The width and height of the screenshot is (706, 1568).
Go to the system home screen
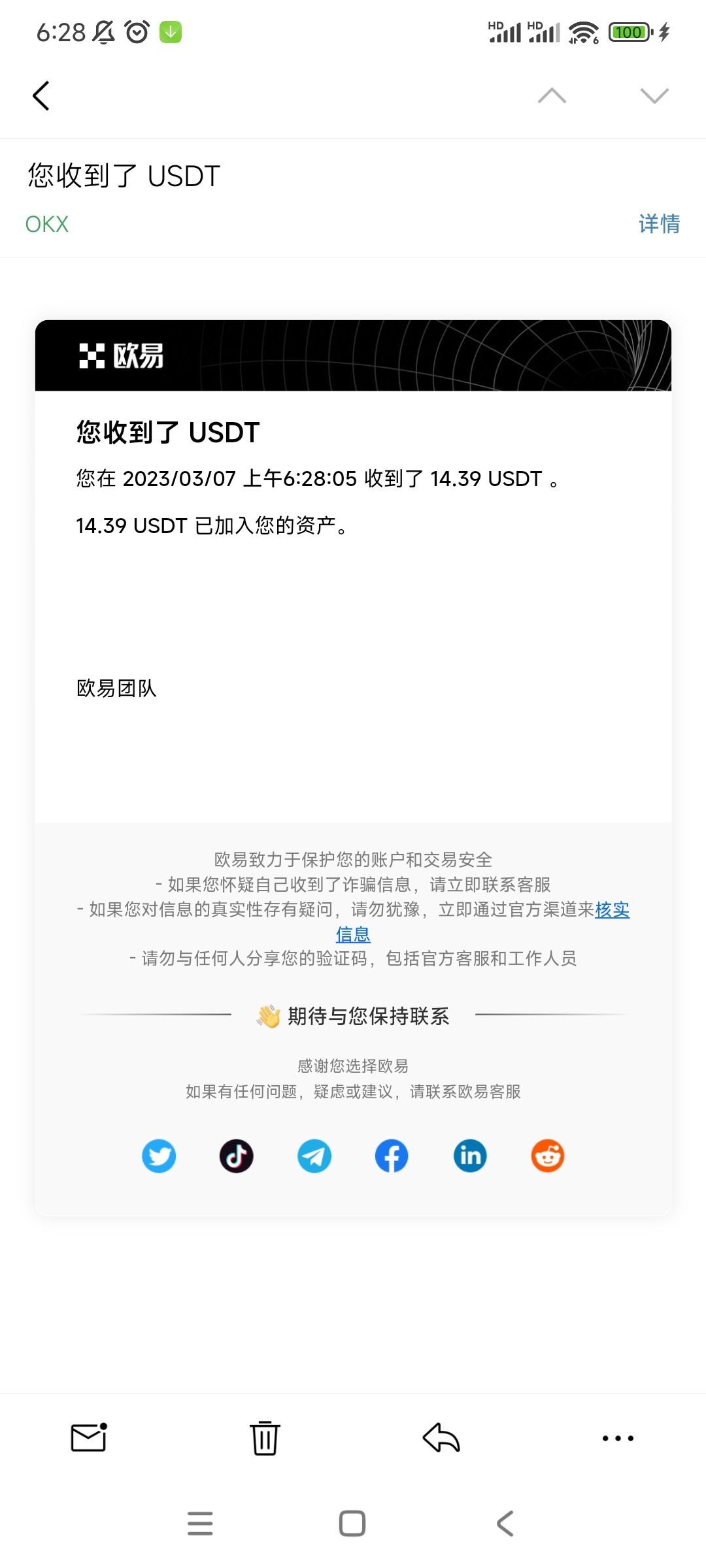tap(352, 1524)
